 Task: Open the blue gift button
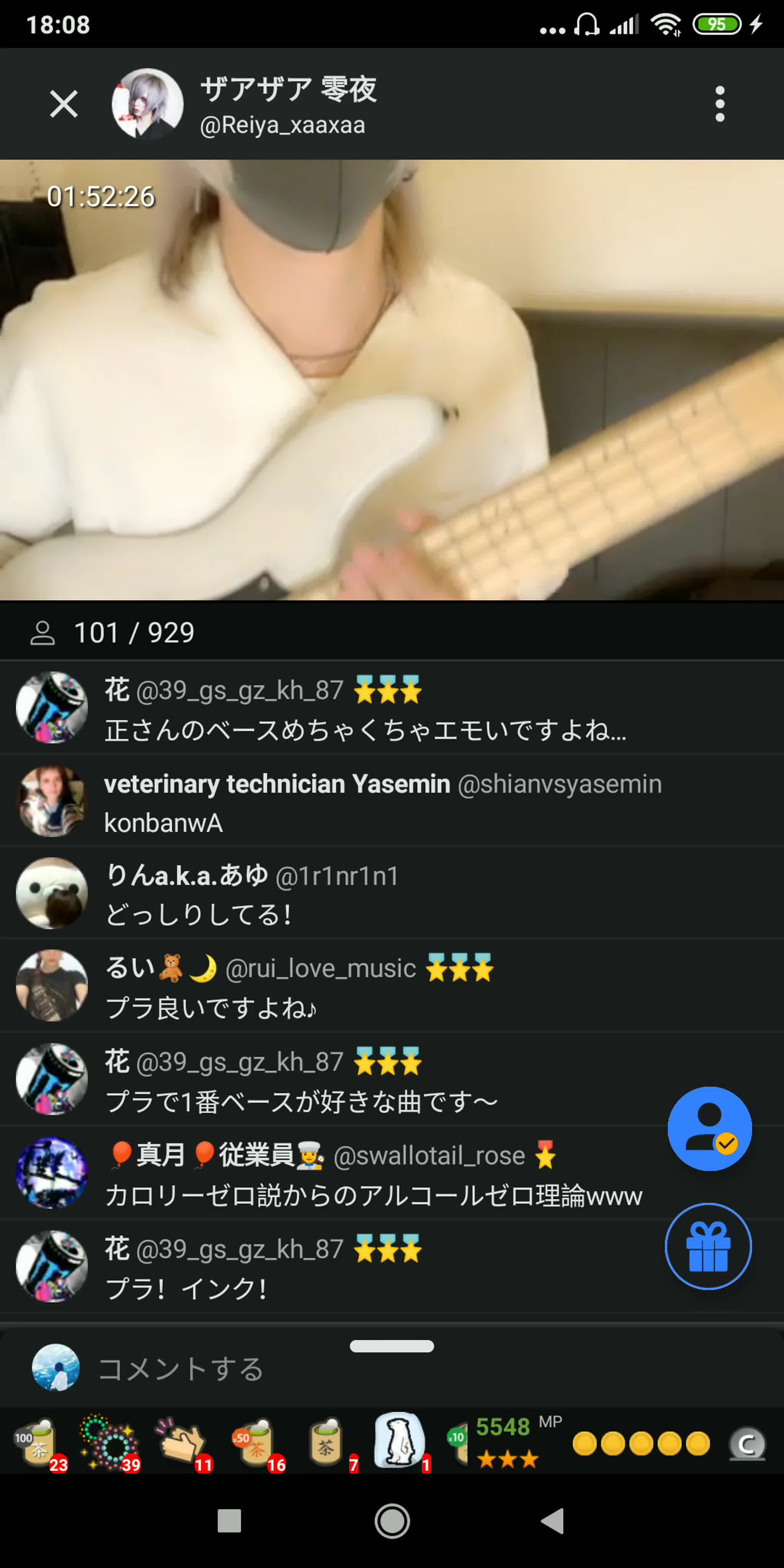[708, 1246]
